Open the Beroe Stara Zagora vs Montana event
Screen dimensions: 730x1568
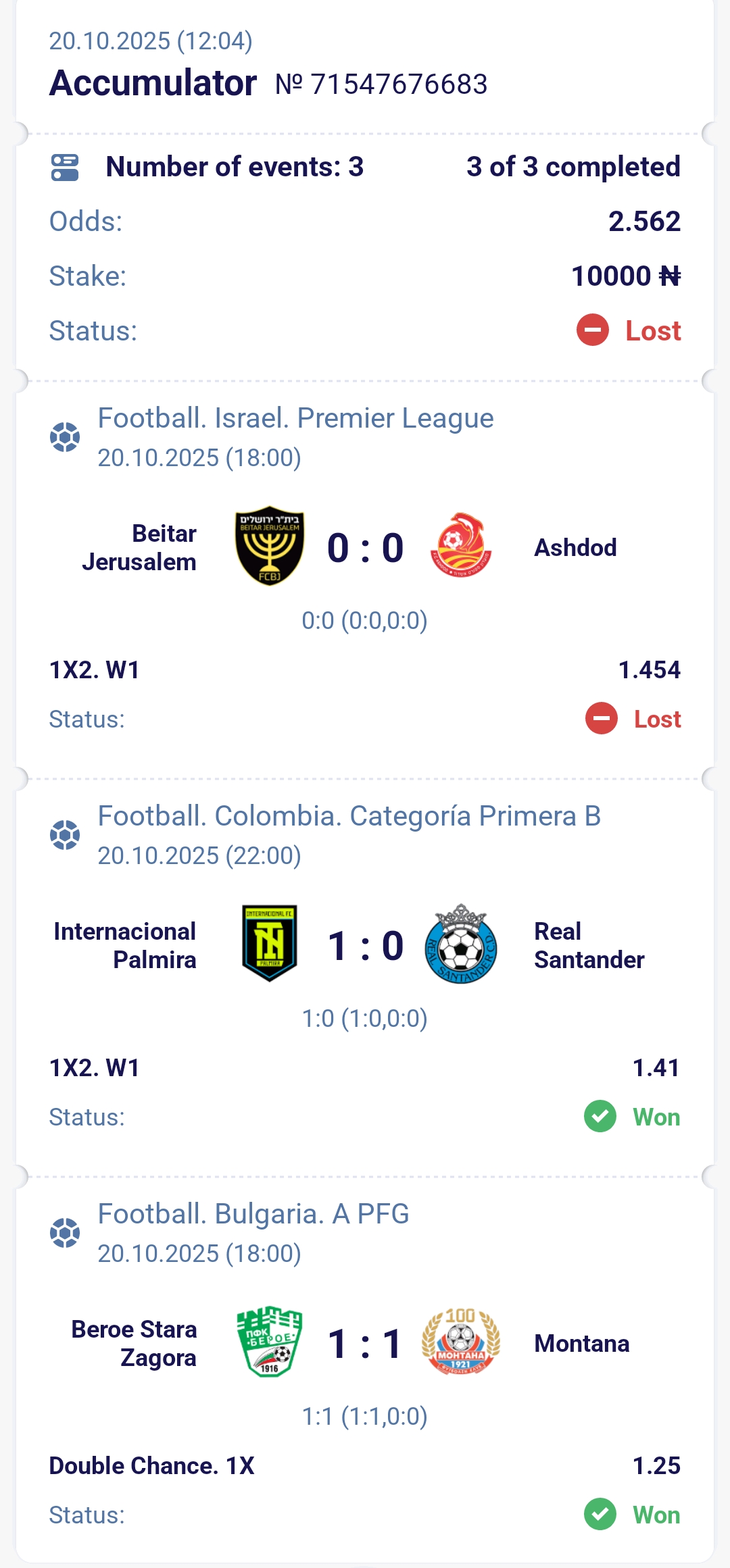tap(365, 1343)
